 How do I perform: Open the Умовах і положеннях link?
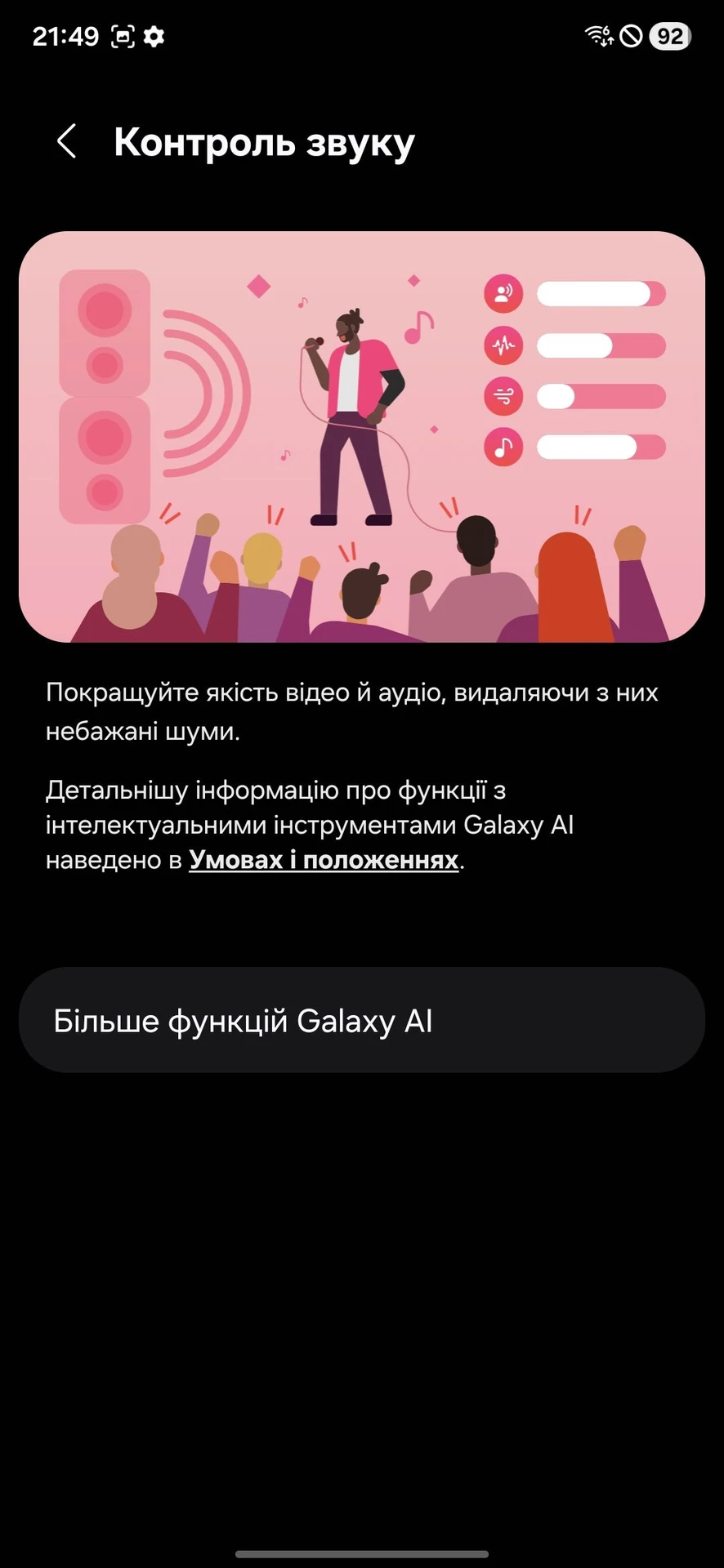324,860
